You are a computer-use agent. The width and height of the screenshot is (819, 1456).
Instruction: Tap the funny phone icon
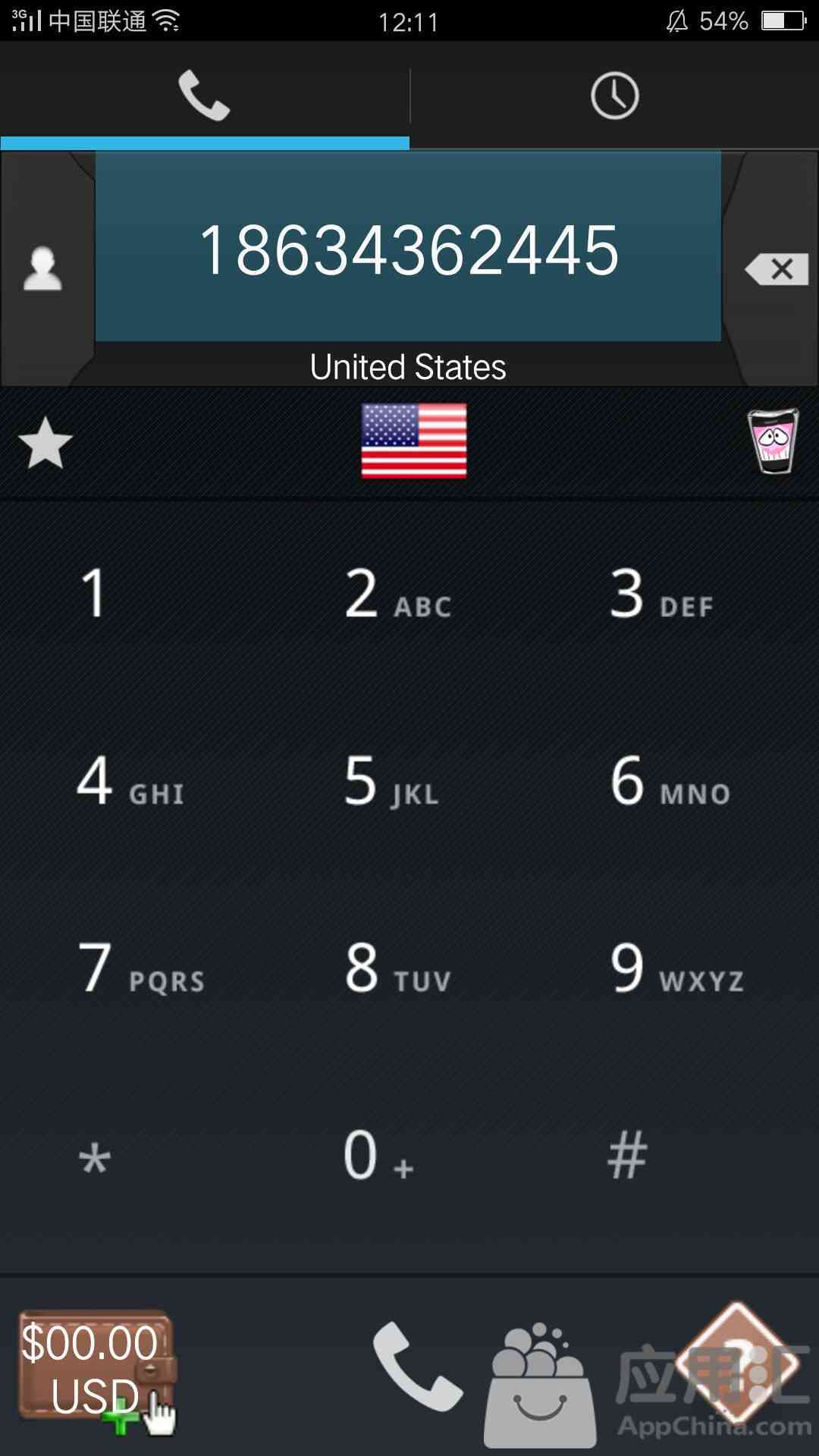coord(773,441)
